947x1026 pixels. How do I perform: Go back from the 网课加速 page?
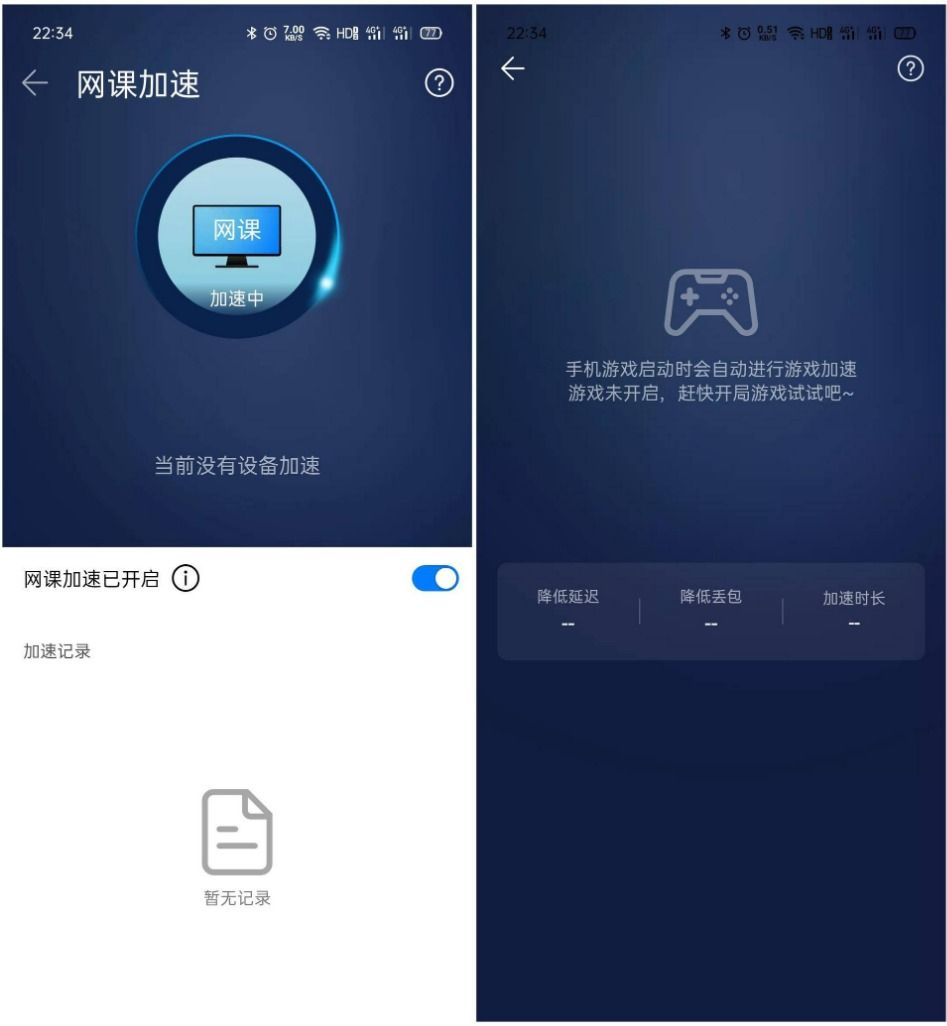click(35, 84)
